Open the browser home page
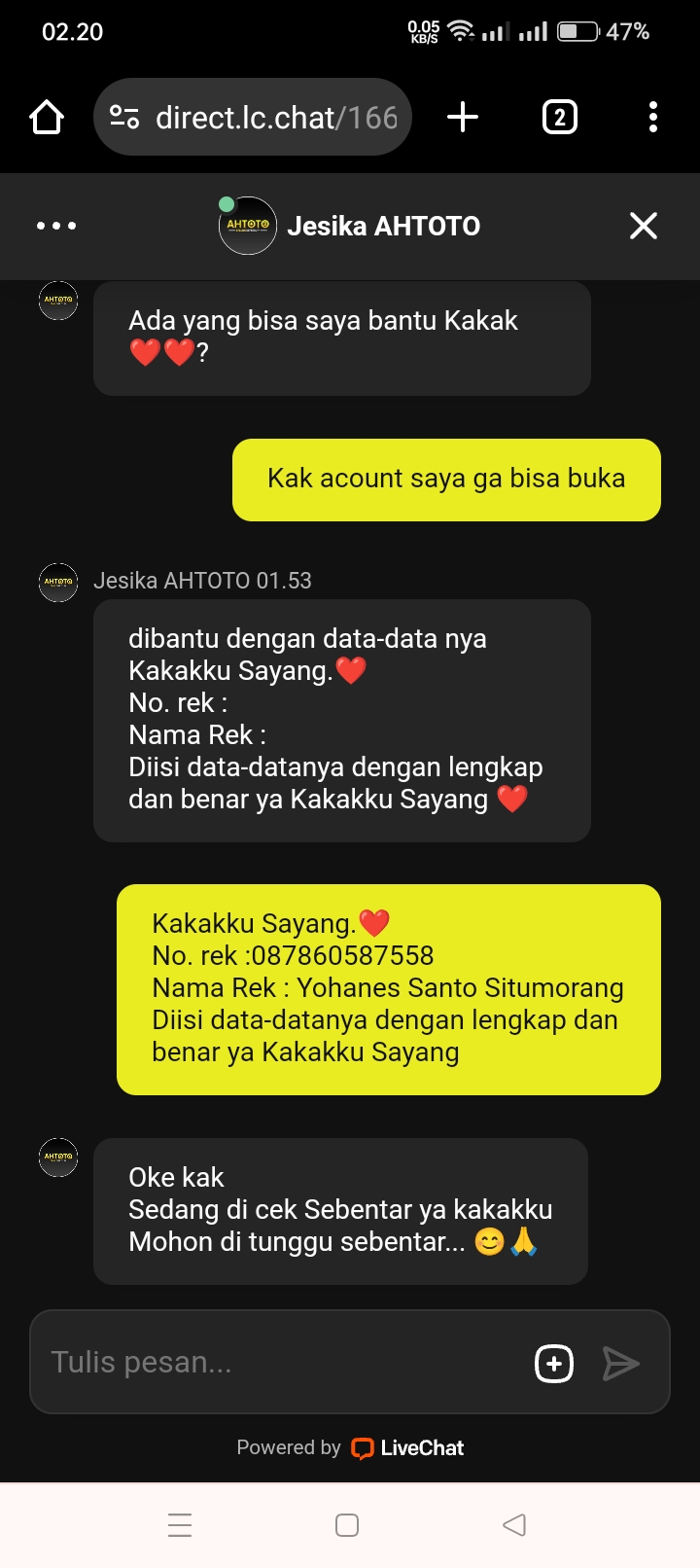This screenshot has height=1568, width=700. [47, 118]
